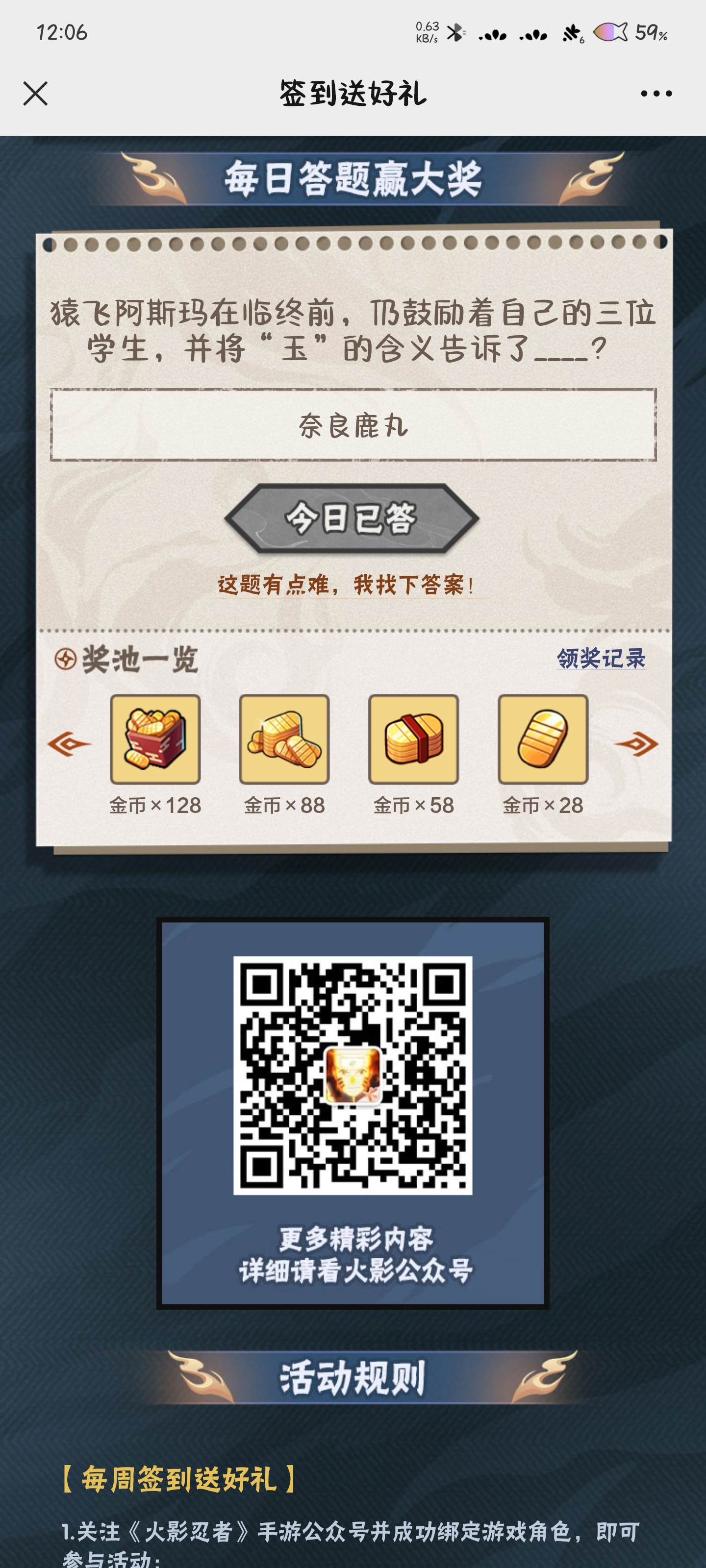Open the 金币×128 prize item
Screen dimensions: 706x1568
tap(155, 739)
